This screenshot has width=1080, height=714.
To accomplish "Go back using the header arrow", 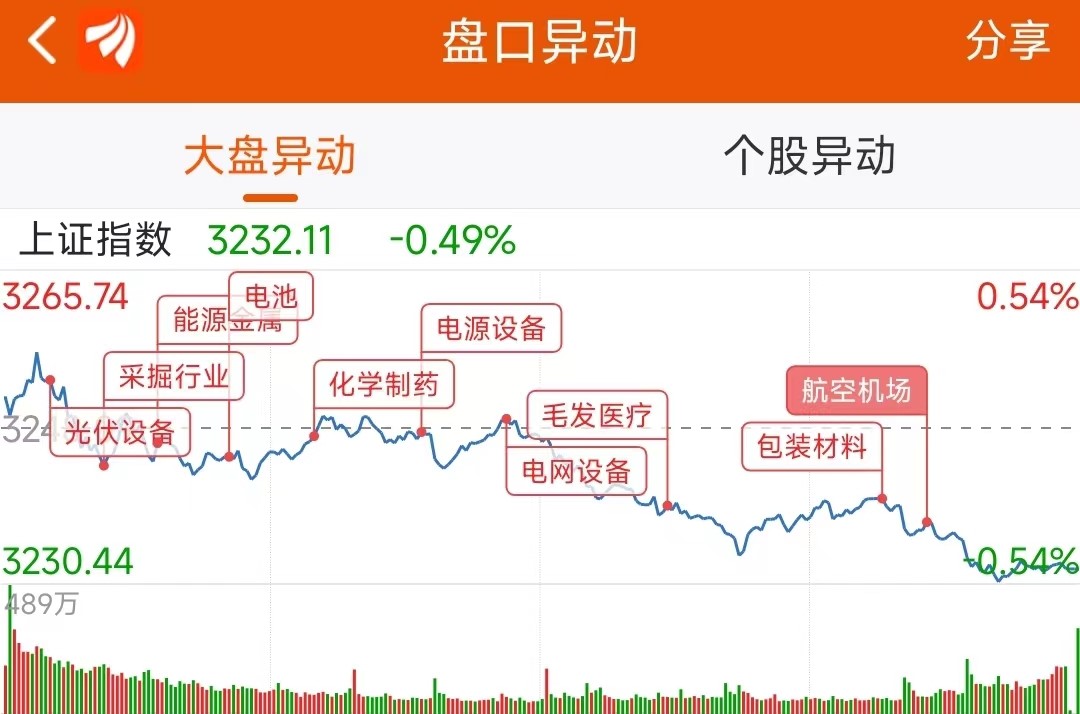I will point(42,41).
